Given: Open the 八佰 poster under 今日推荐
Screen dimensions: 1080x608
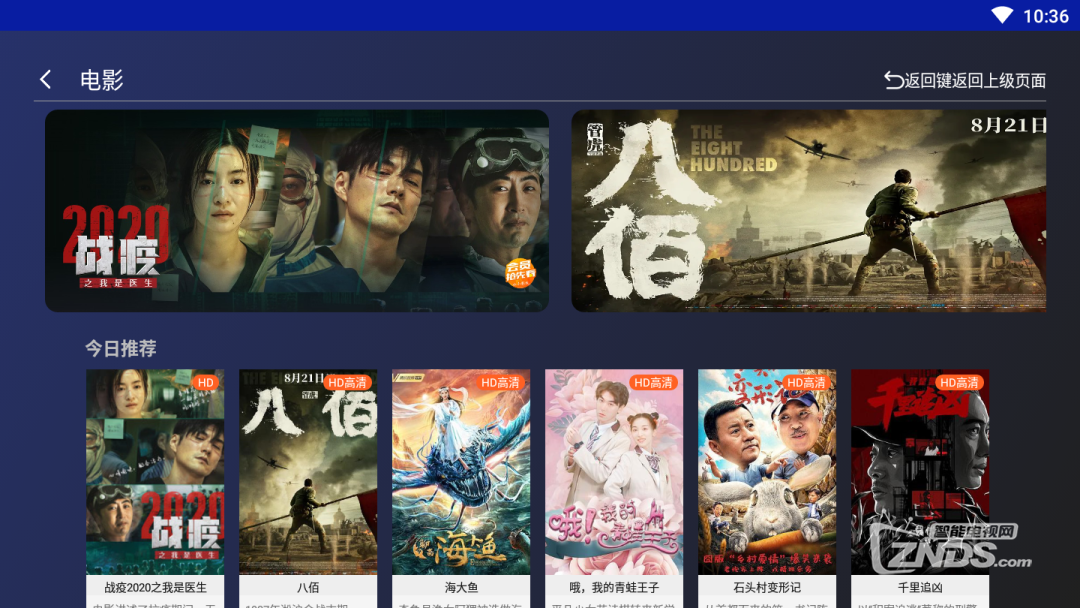Looking at the screenshot, I should pos(308,472).
